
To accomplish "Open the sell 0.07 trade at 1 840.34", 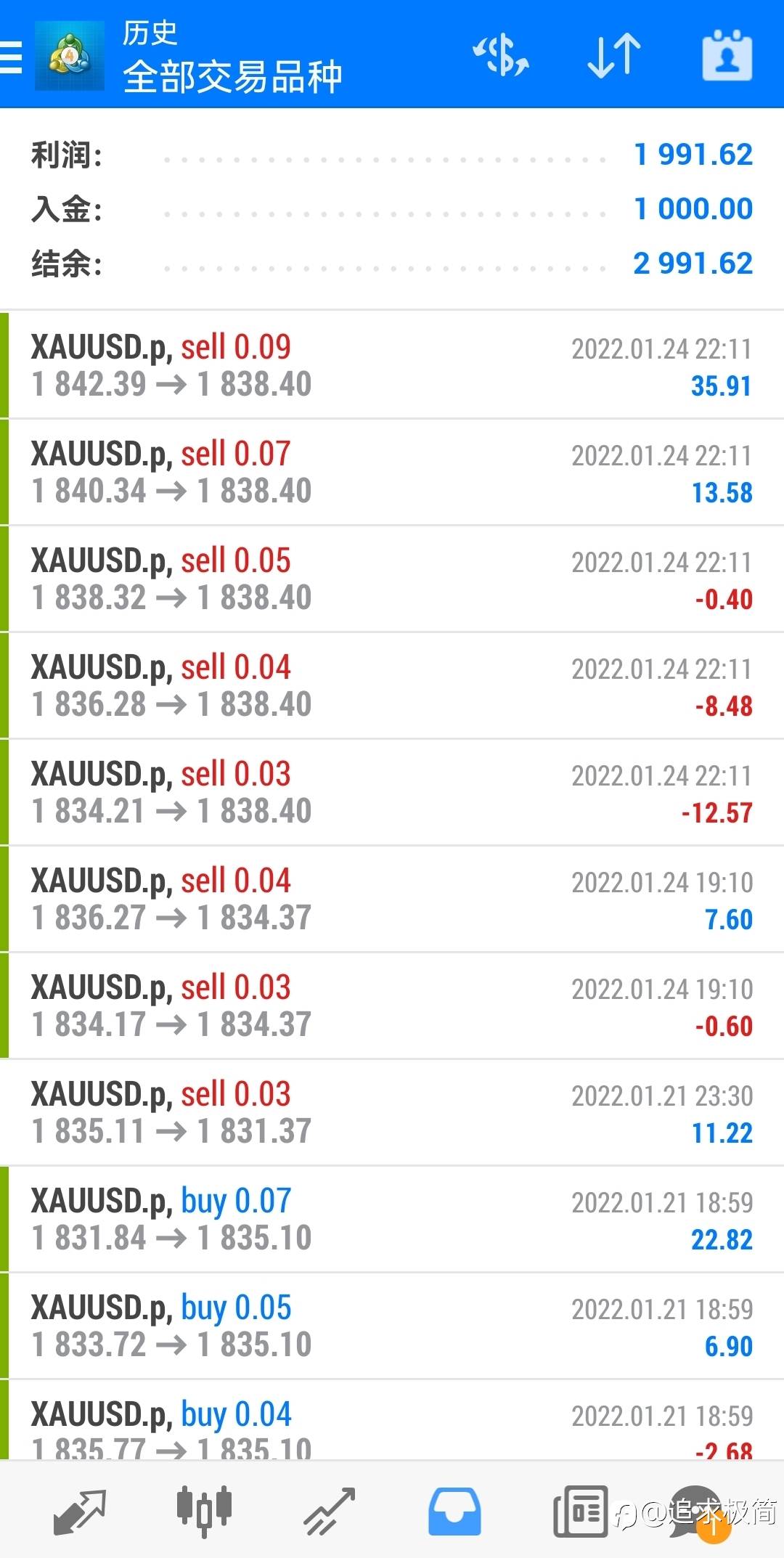I will 392,473.
